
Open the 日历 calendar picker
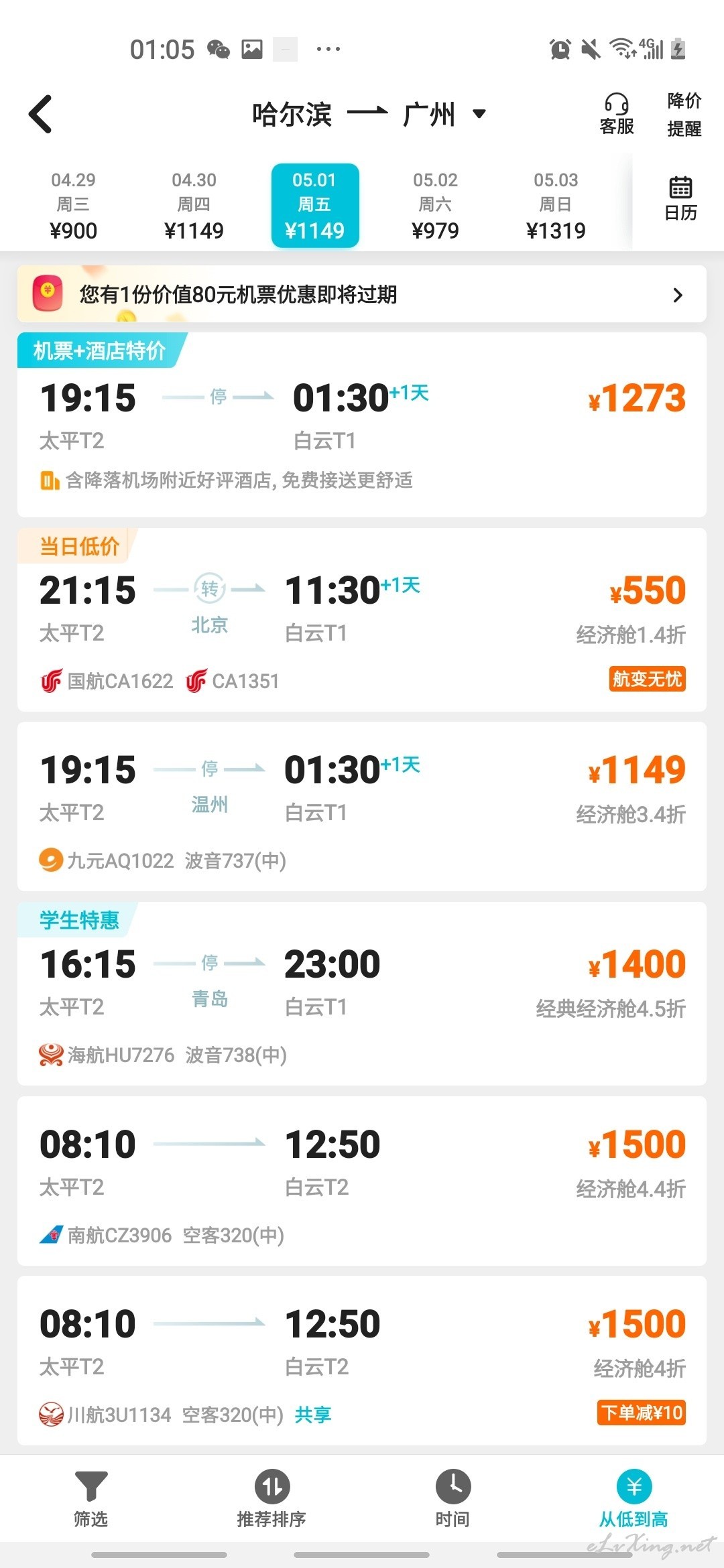680,198
